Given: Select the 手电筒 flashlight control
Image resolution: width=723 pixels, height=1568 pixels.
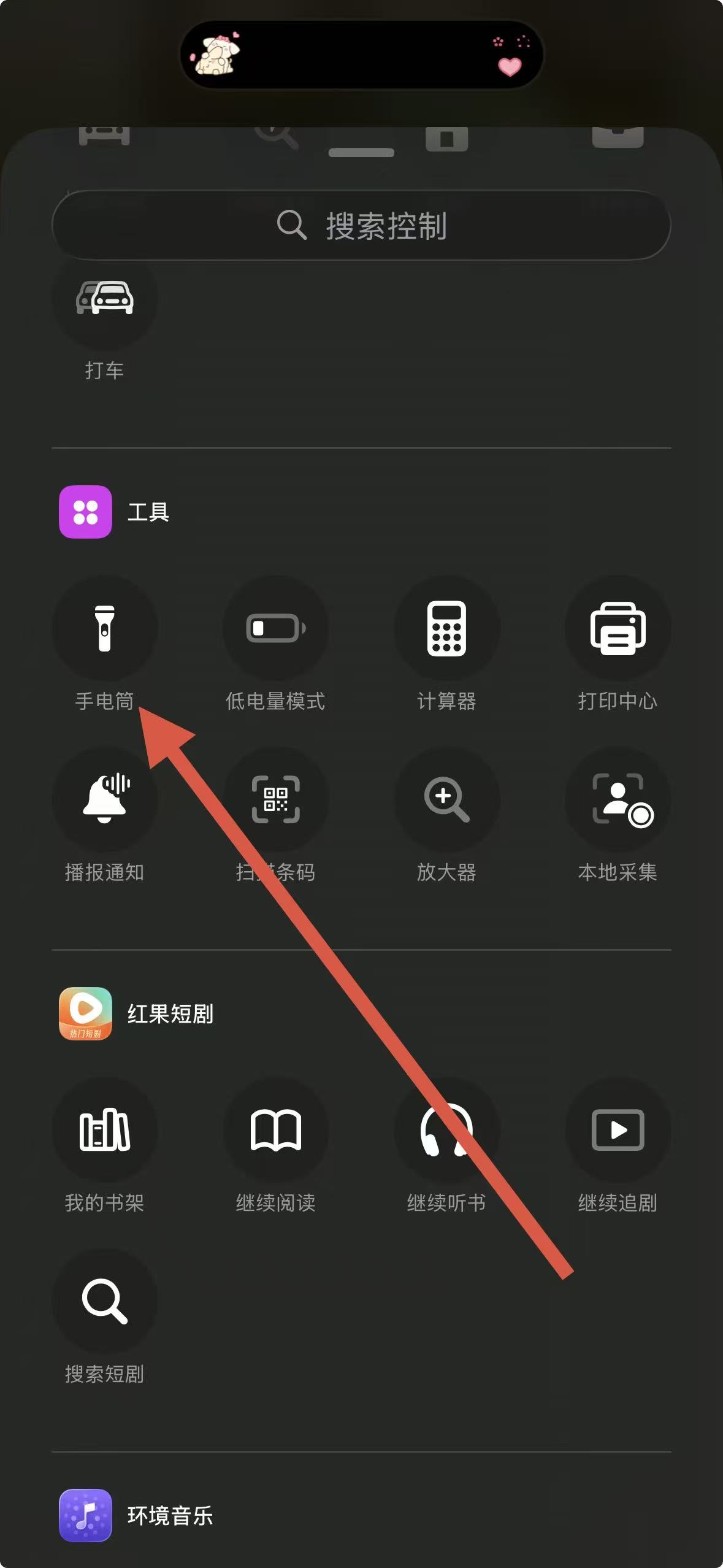Looking at the screenshot, I should click(x=104, y=628).
